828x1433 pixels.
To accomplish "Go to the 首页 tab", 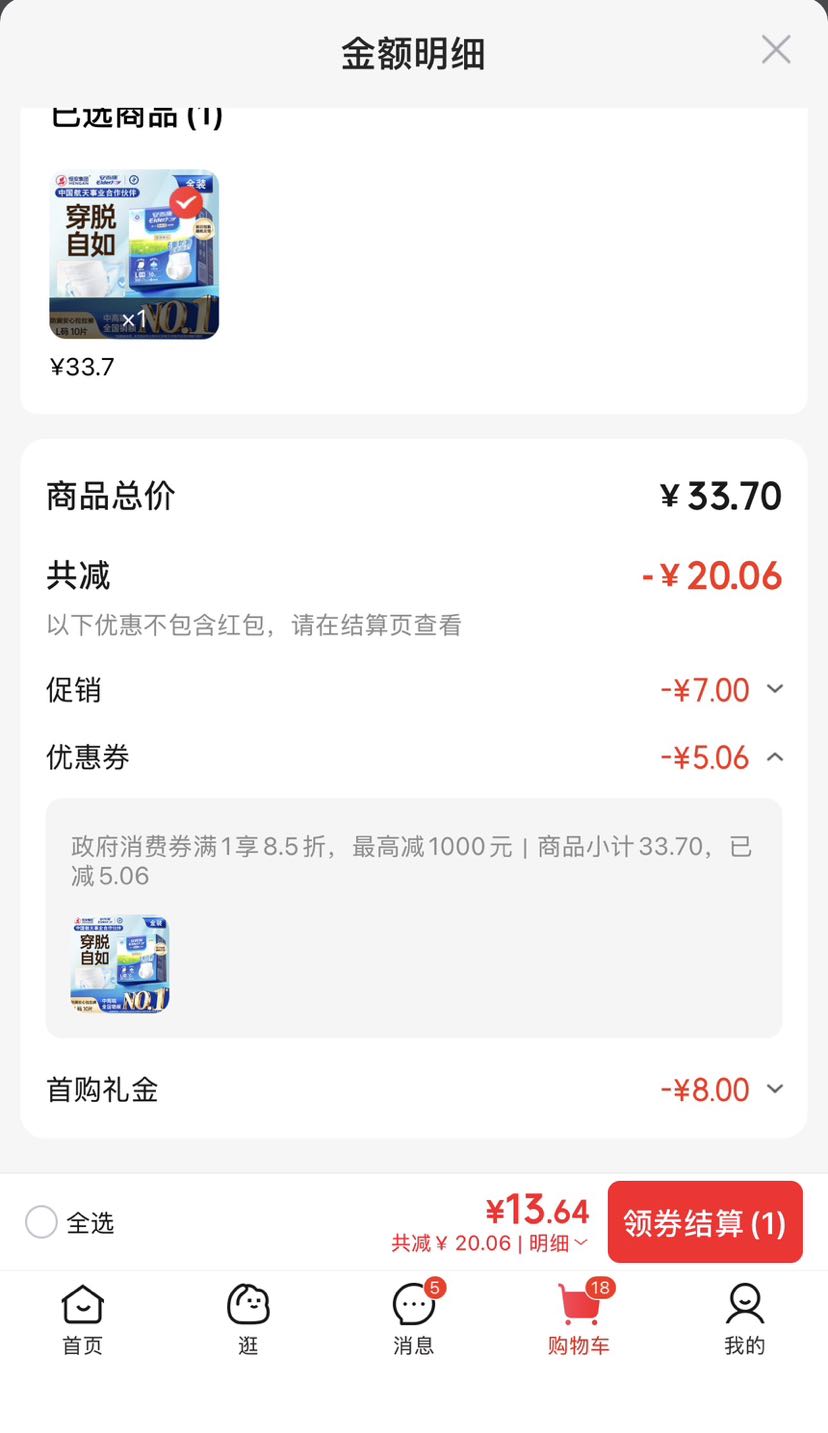I will [82, 1320].
